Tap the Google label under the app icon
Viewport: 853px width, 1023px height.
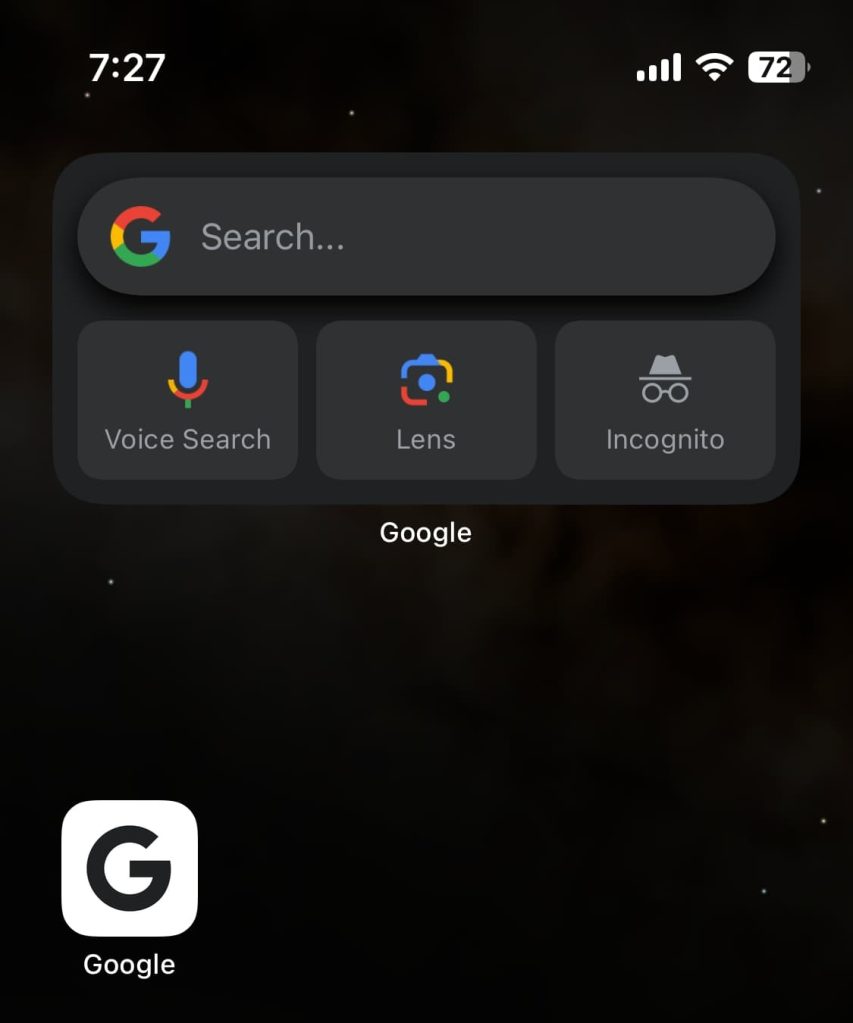pos(128,964)
